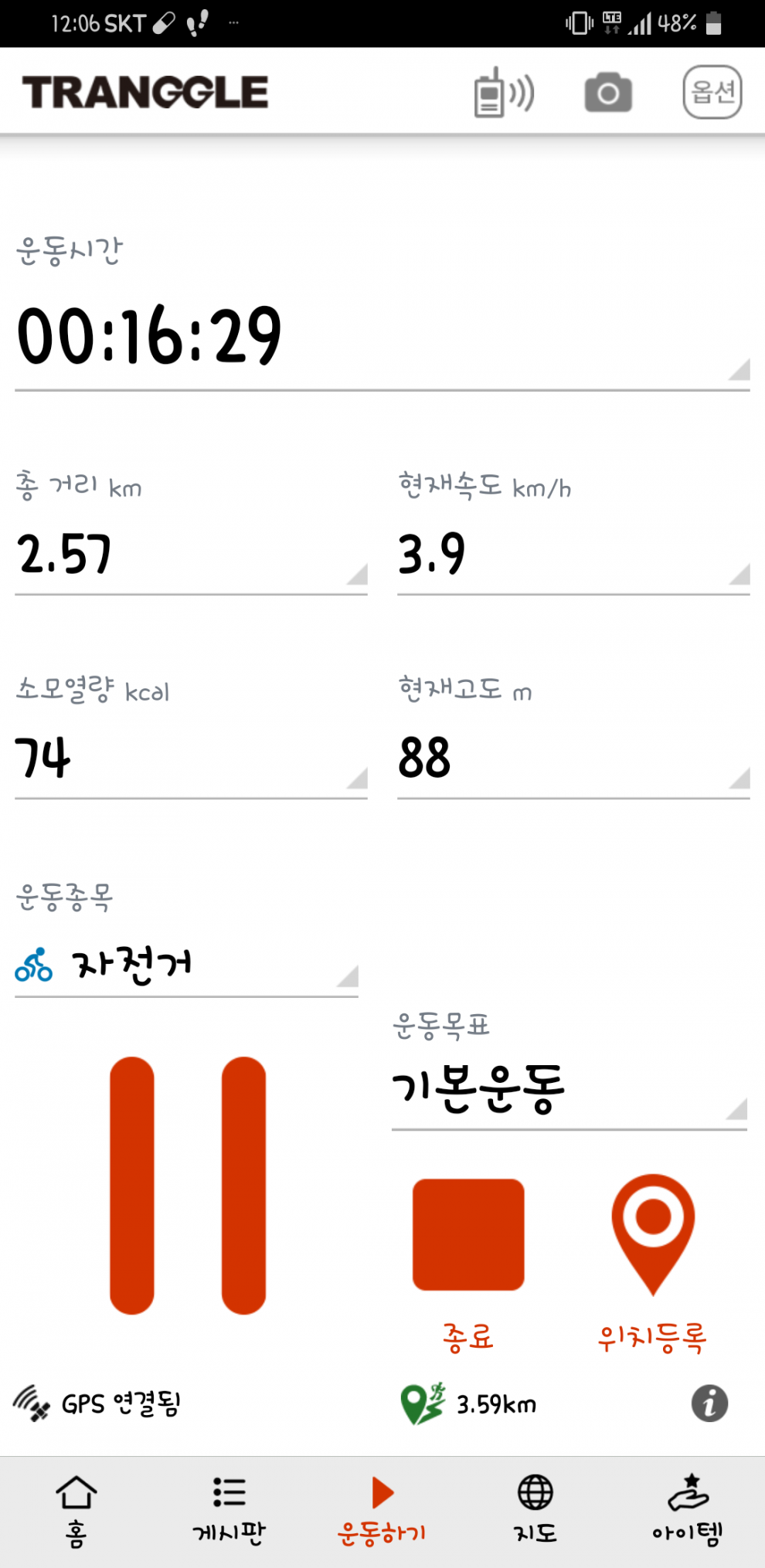765x1568 pixels.
Task: Open the info icon
Action: [709, 1403]
